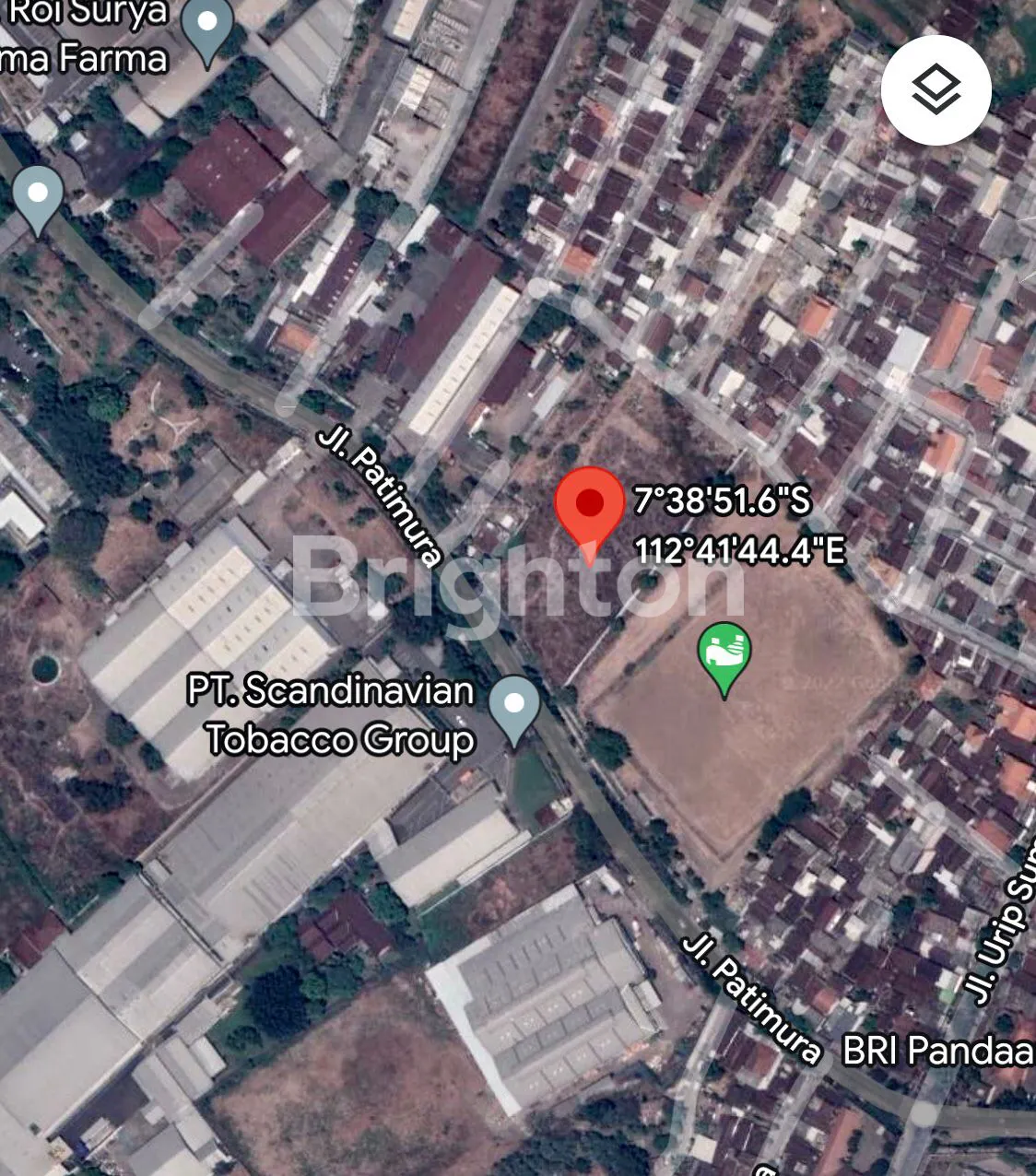Tap the unlabeled gray place pin

(38, 197)
